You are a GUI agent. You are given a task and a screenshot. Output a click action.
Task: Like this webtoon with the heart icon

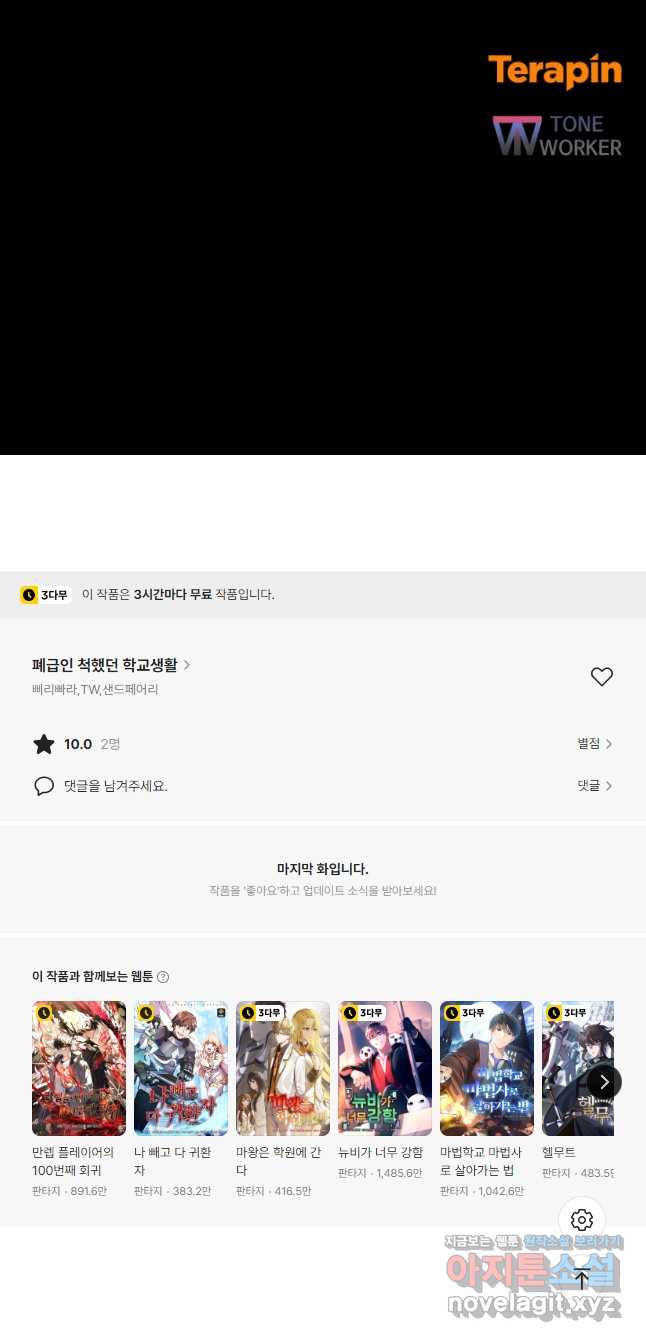click(601, 677)
